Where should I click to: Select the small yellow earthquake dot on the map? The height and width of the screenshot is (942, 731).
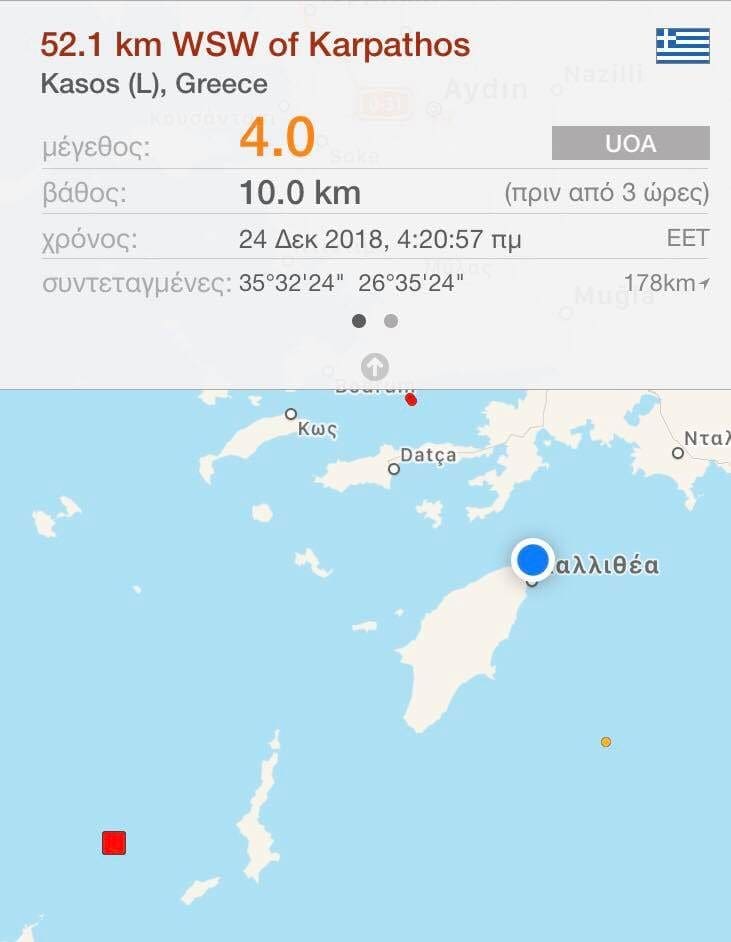point(606,742)
